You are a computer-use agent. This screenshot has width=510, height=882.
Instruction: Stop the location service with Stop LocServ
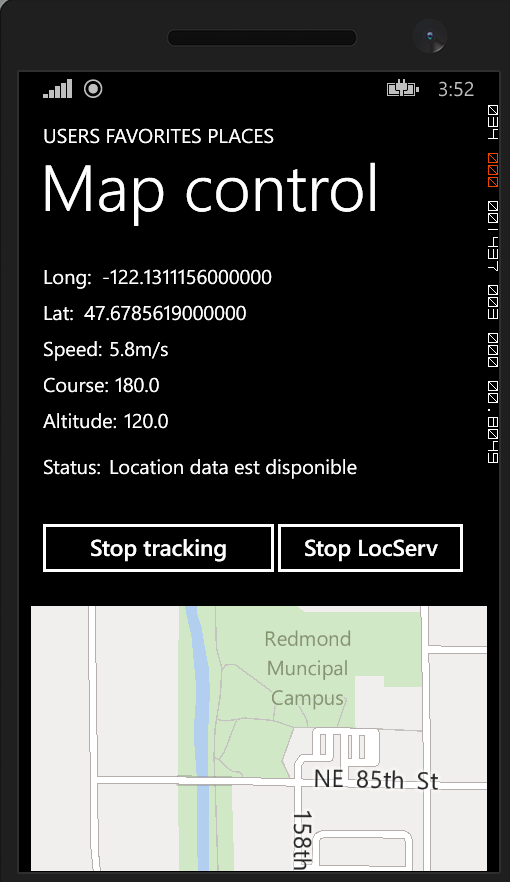371,548
